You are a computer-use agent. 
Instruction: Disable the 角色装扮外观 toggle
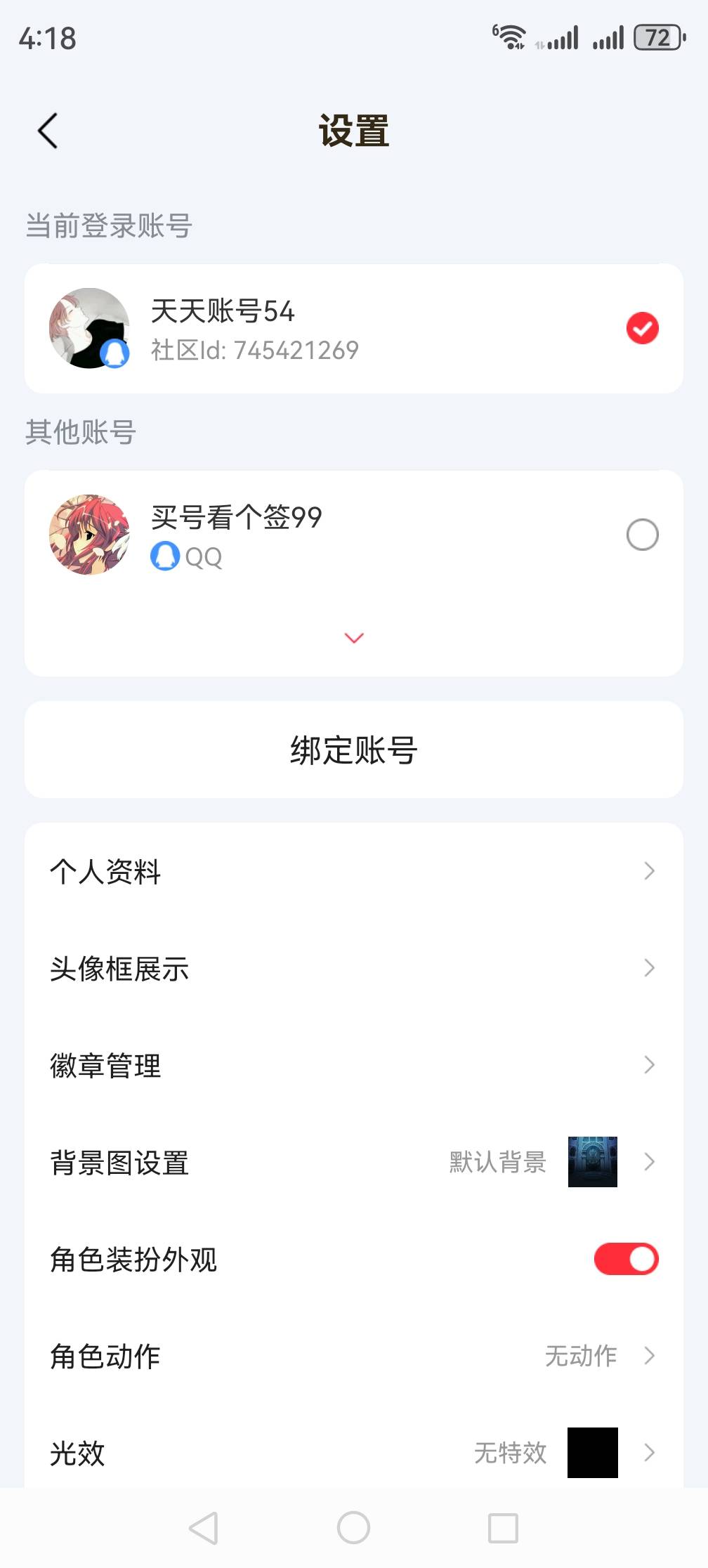click(x=626, y=1260)
